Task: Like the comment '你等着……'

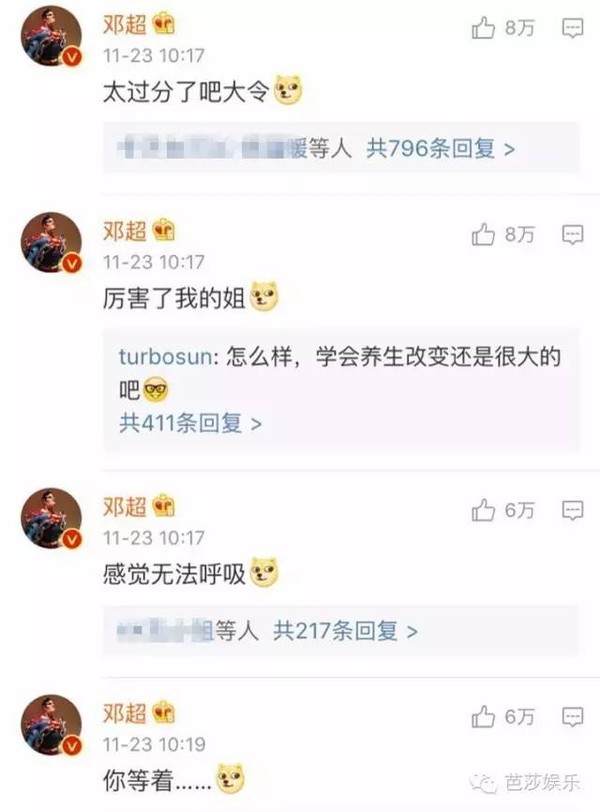Action: [484, 716]
